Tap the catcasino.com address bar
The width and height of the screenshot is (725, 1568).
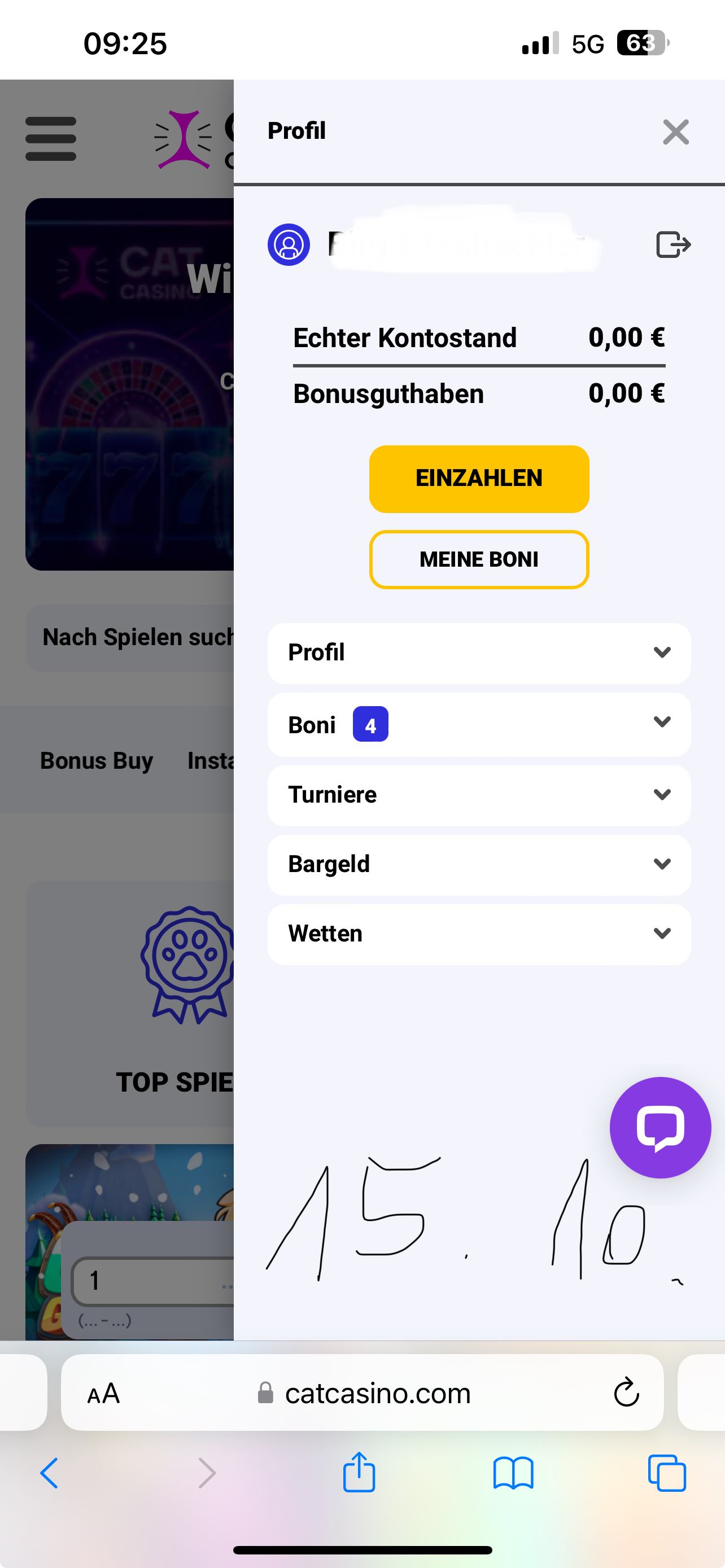(x=377, y=1393)
